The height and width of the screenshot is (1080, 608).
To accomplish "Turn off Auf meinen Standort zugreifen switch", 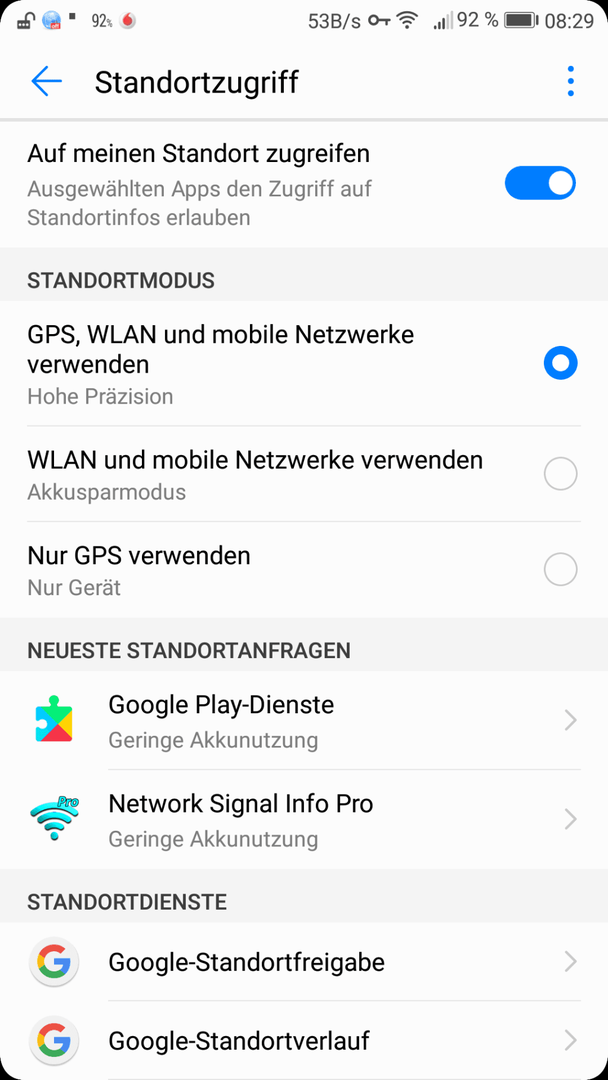I will pyautogui.click(x=540, y=183).
